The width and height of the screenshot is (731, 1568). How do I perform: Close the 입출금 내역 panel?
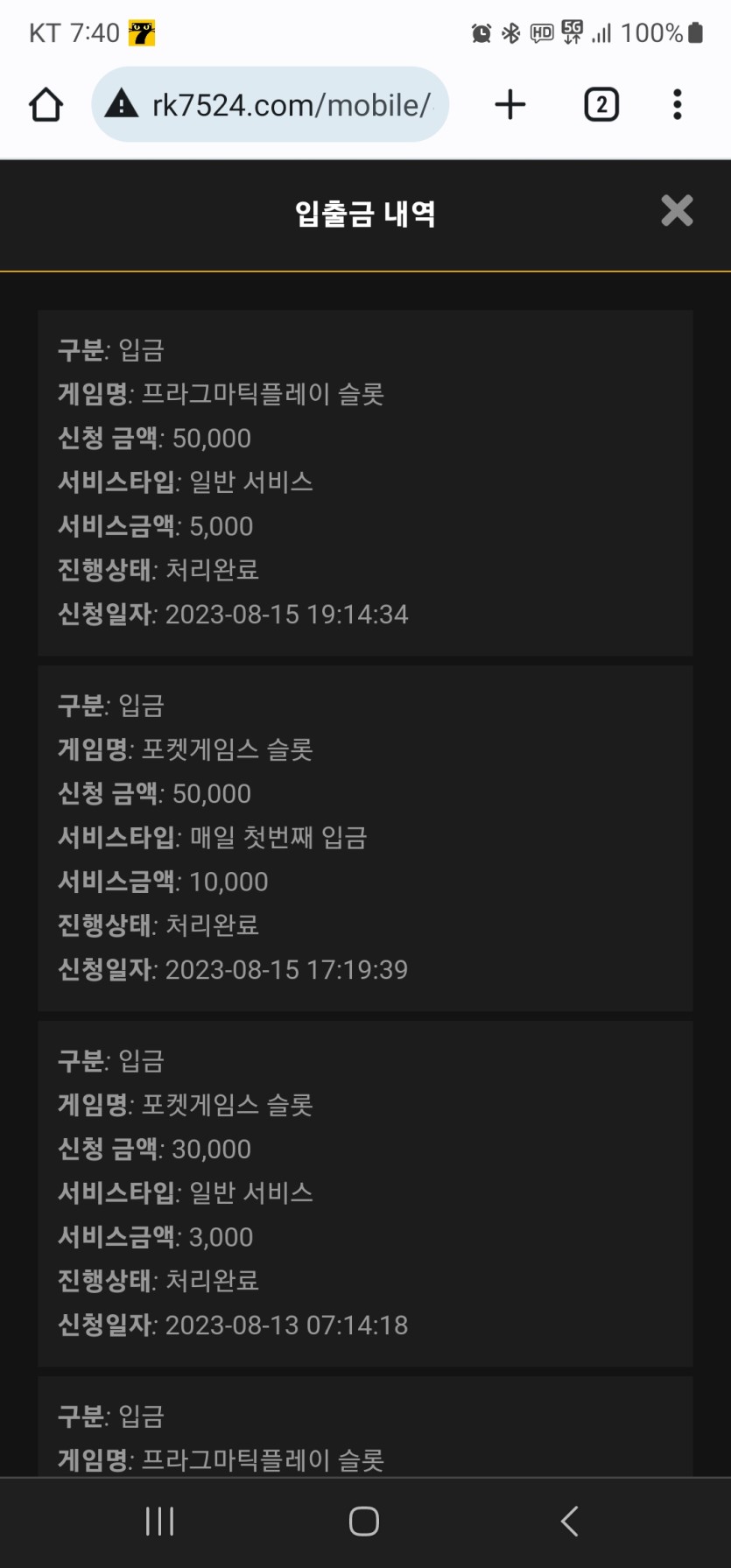pos(677,211)
